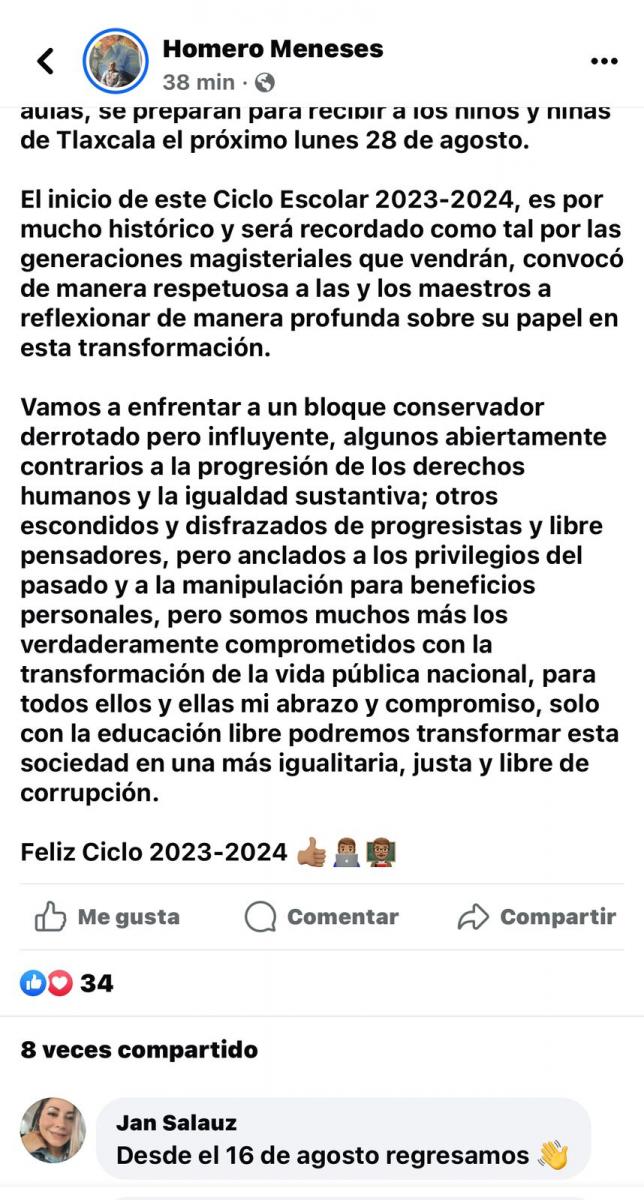Go back with the arrow
This screenshot has width=644, height=1200.
coord(46,61)
